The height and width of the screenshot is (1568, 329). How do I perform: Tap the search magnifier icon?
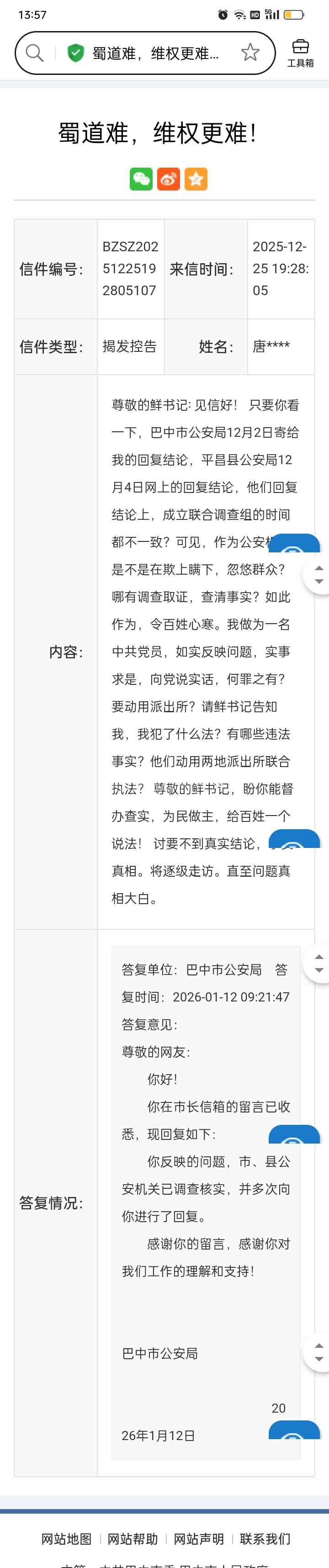coord(34,53)
